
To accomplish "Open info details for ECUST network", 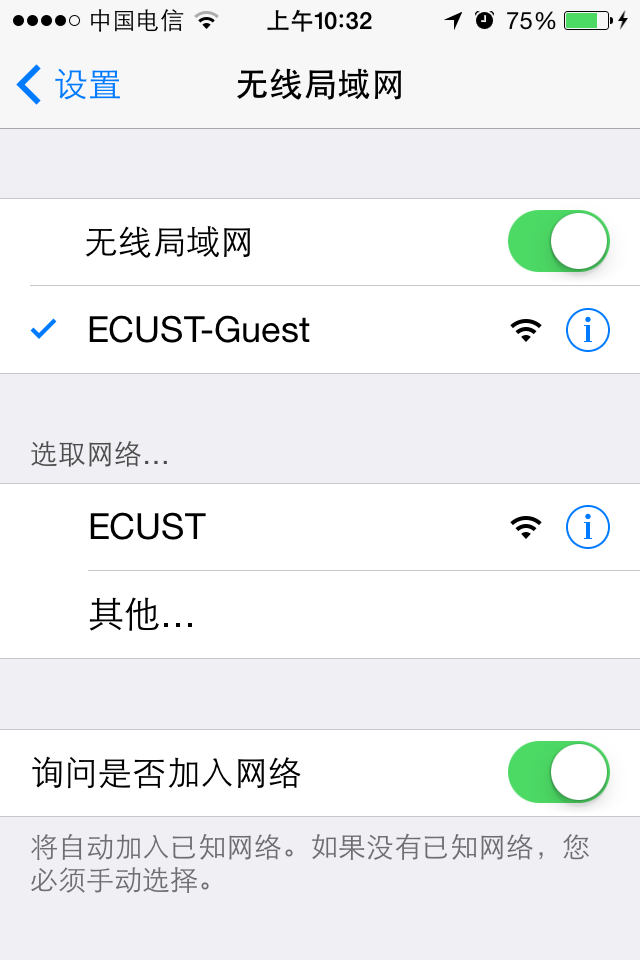I will pos(587,527).
